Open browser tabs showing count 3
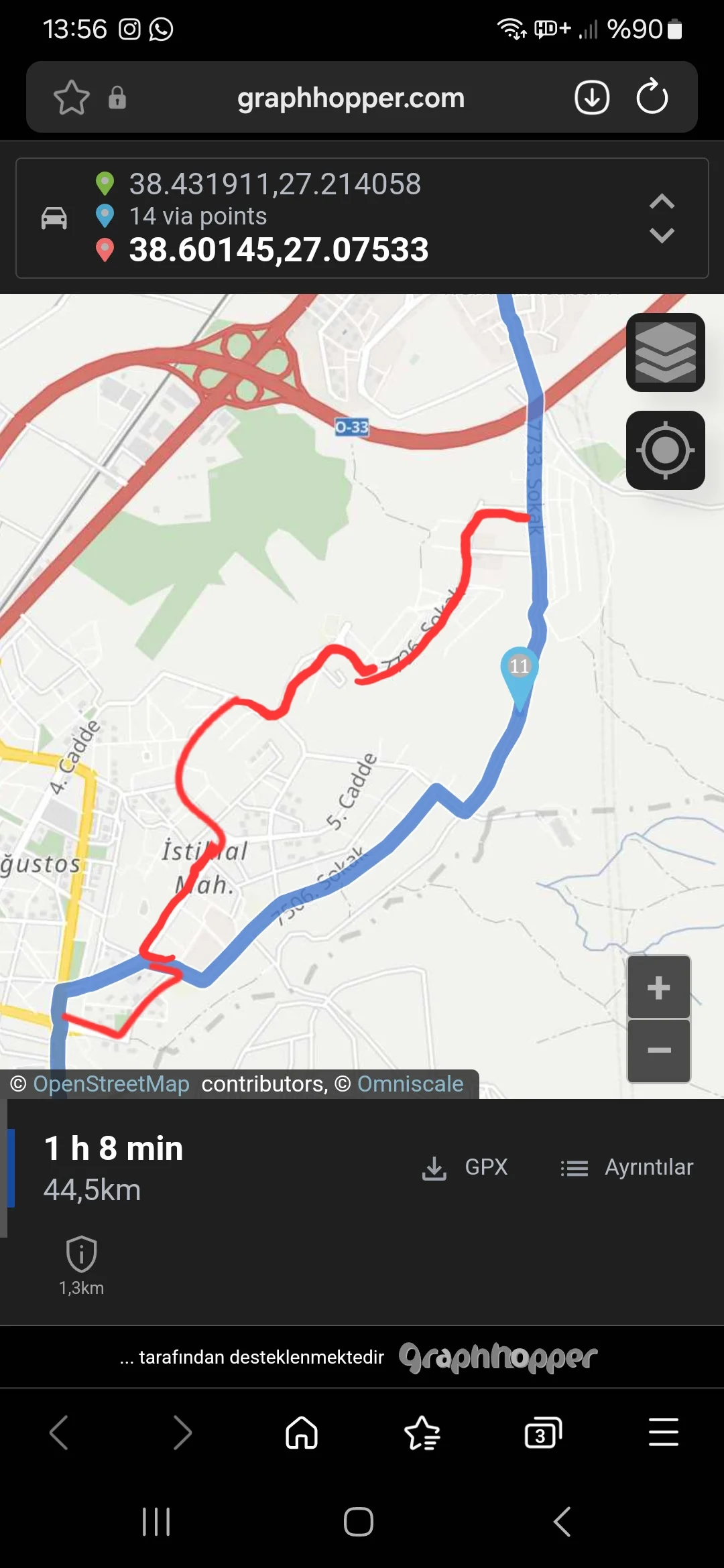 coord(542,1433)
